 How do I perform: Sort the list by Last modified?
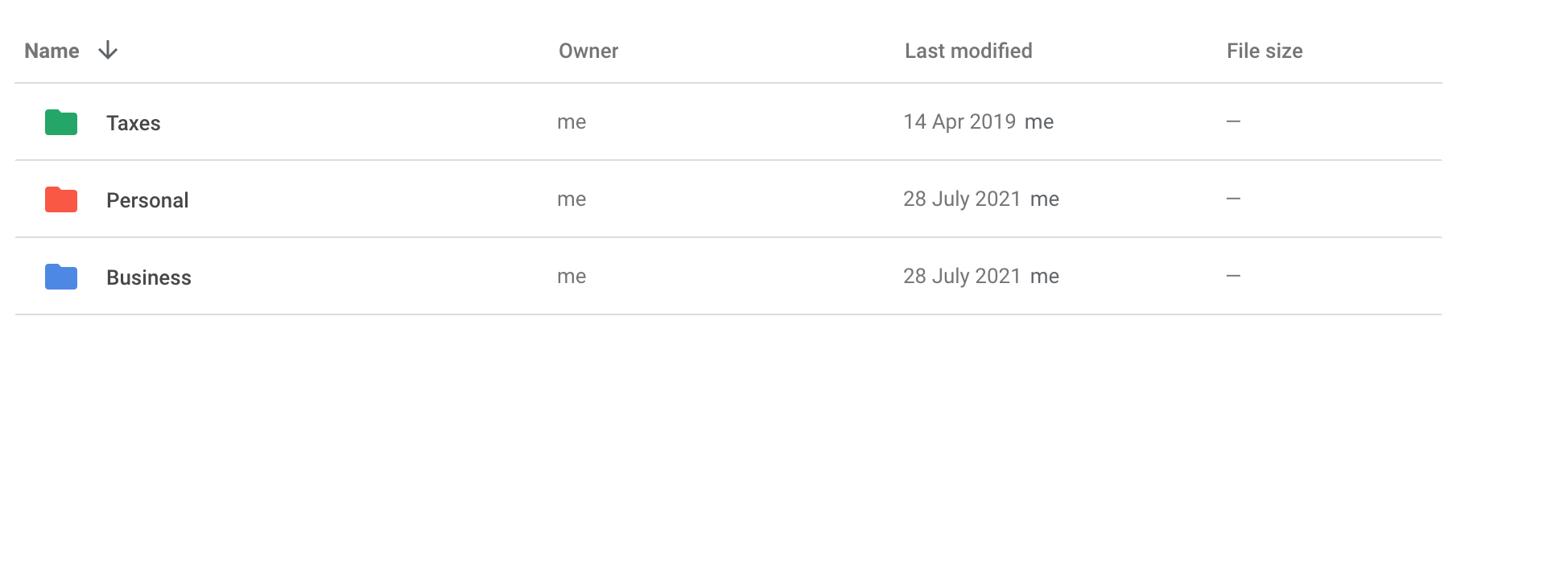[968, 51]
